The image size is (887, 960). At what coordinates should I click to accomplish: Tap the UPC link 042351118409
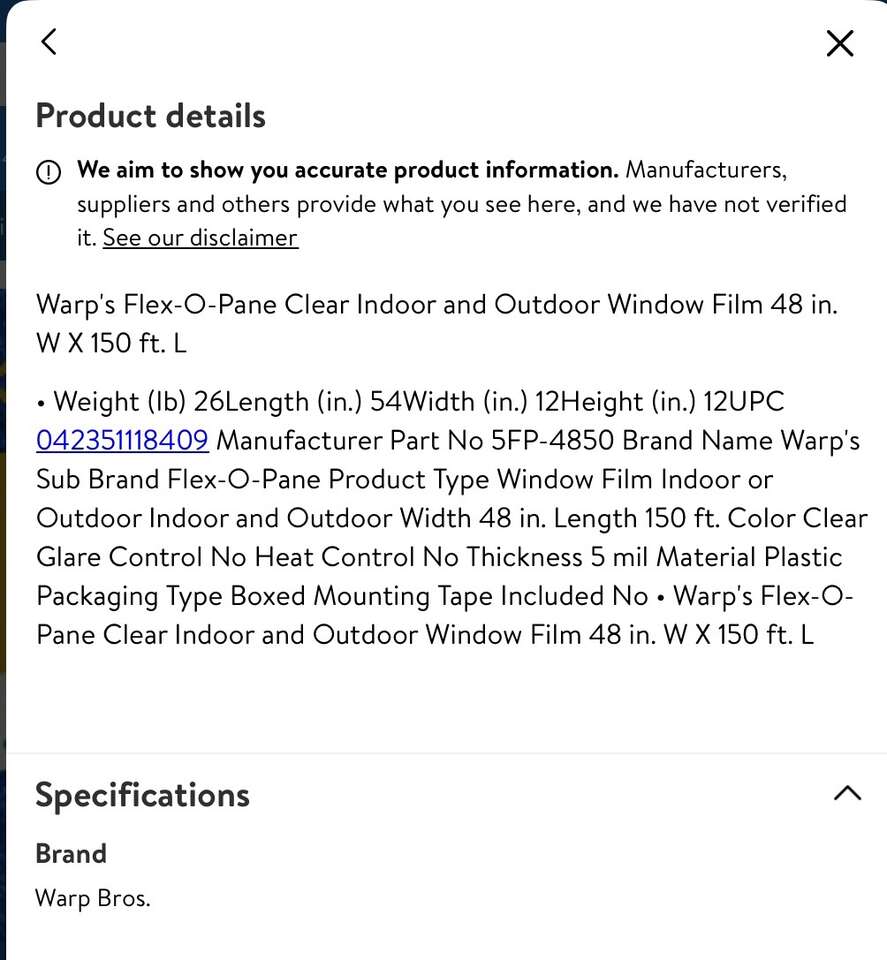click(122, 440)
